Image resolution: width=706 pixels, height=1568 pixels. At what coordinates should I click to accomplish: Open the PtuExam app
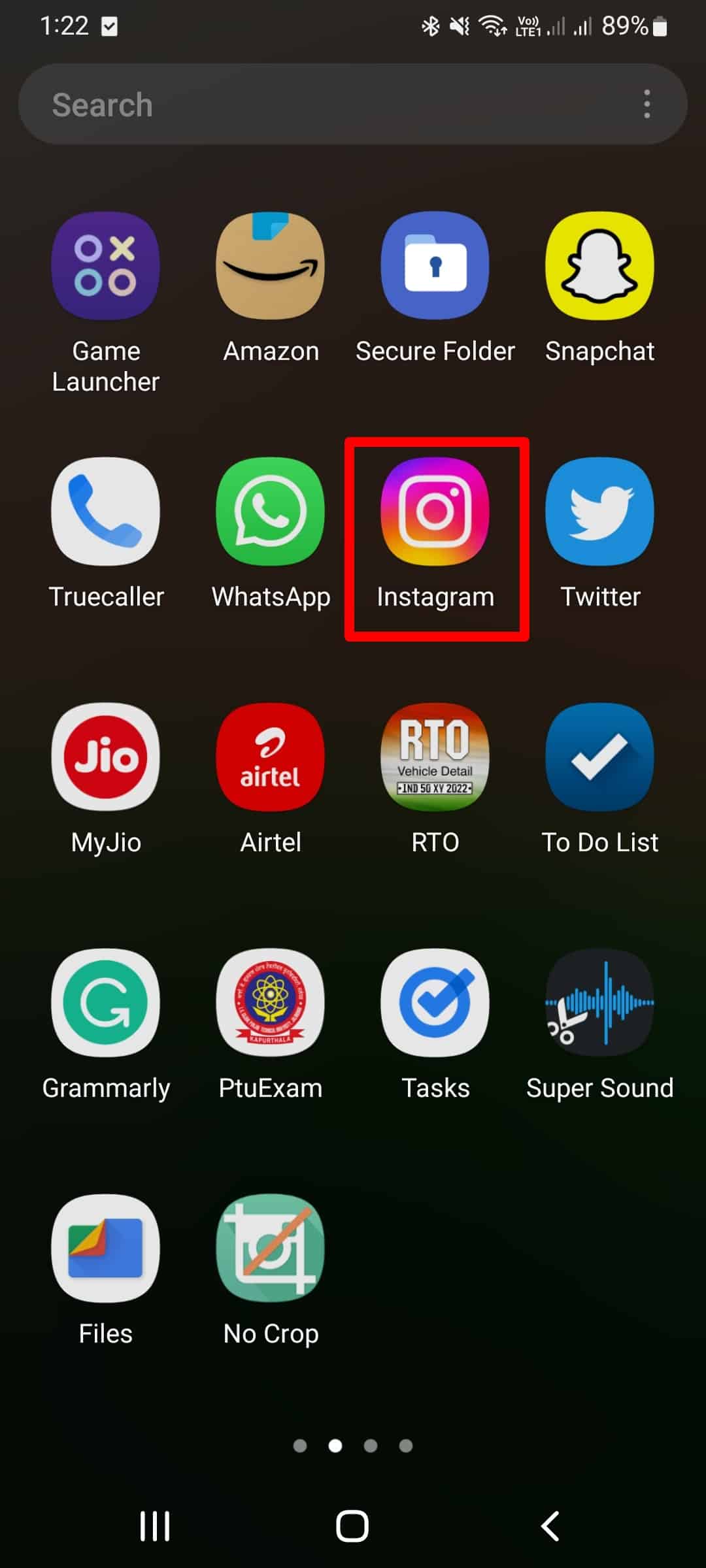coord(271,1003)
